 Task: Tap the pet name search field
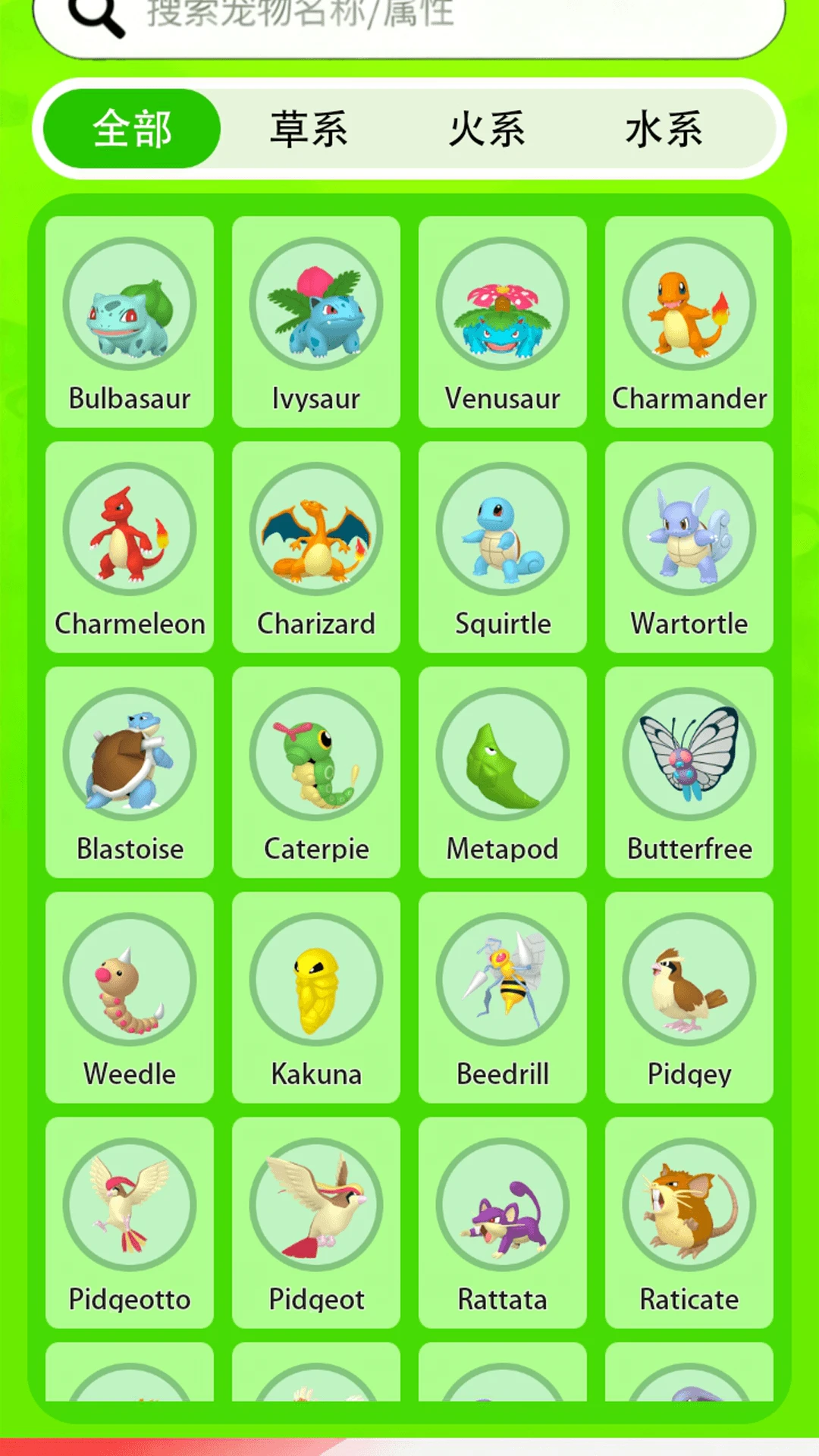[x=425, y=19]
